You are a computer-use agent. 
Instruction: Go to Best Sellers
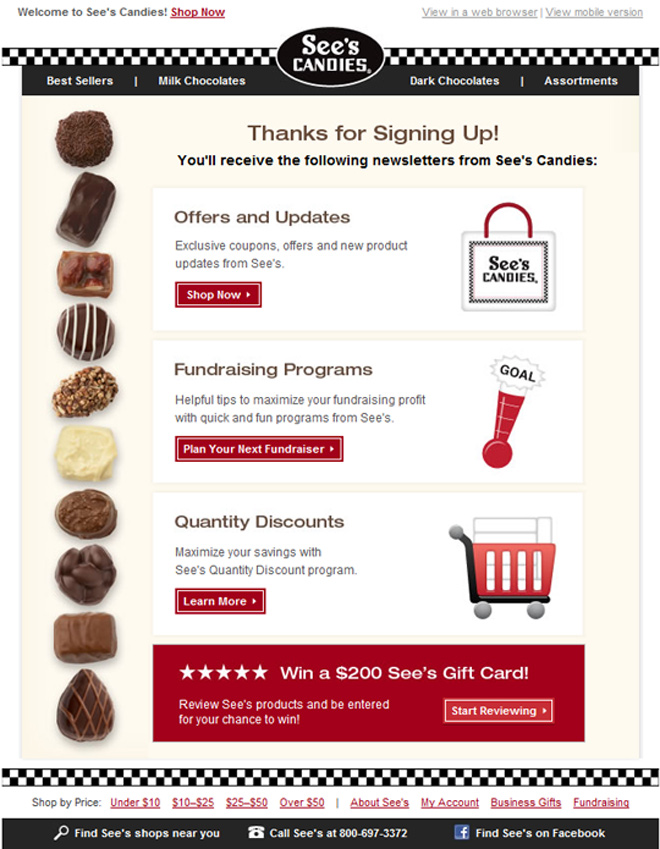point(80,81)
